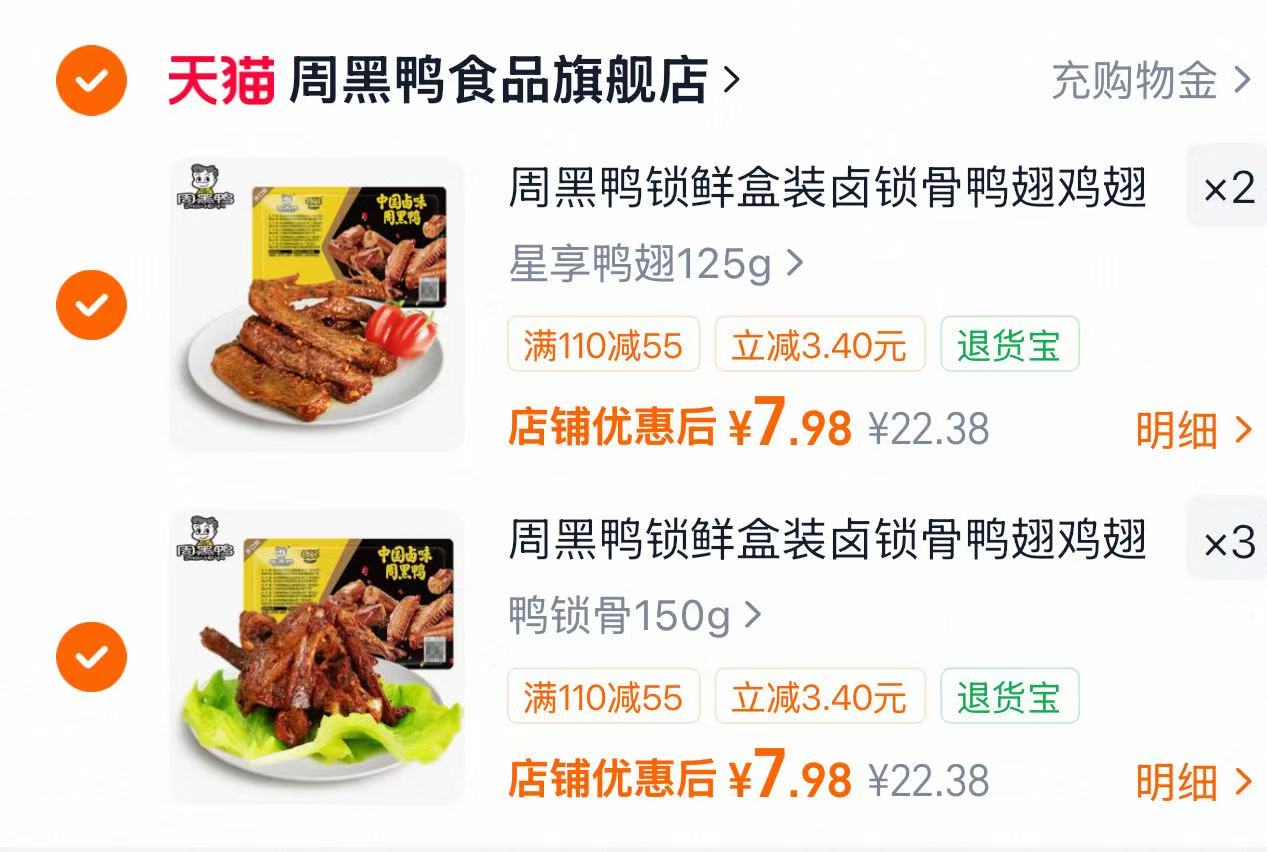Deselect the 鸭锁骨150g item checkbox

91,657
